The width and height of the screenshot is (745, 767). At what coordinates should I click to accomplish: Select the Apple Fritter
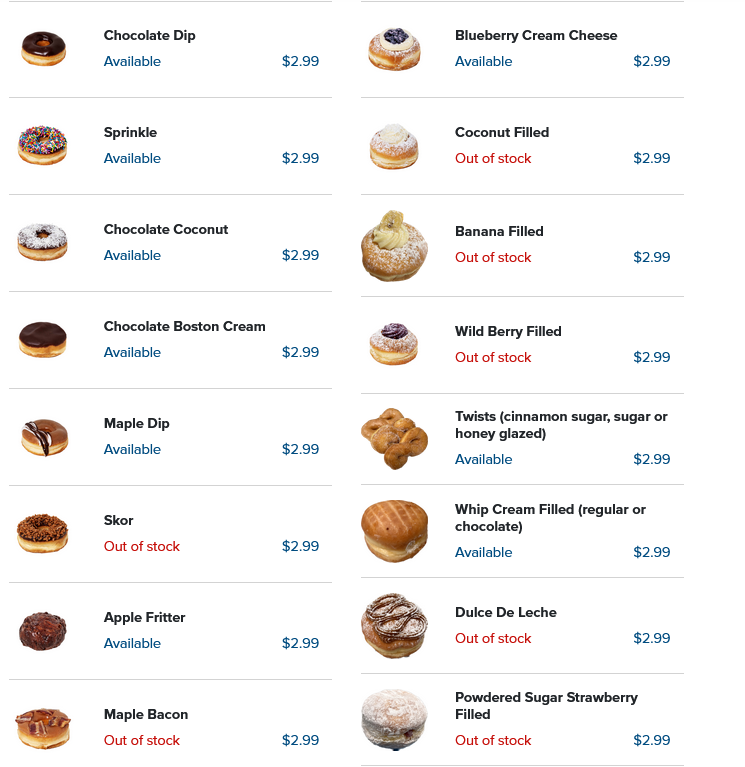pyautogui.click(x=145, y=618)
